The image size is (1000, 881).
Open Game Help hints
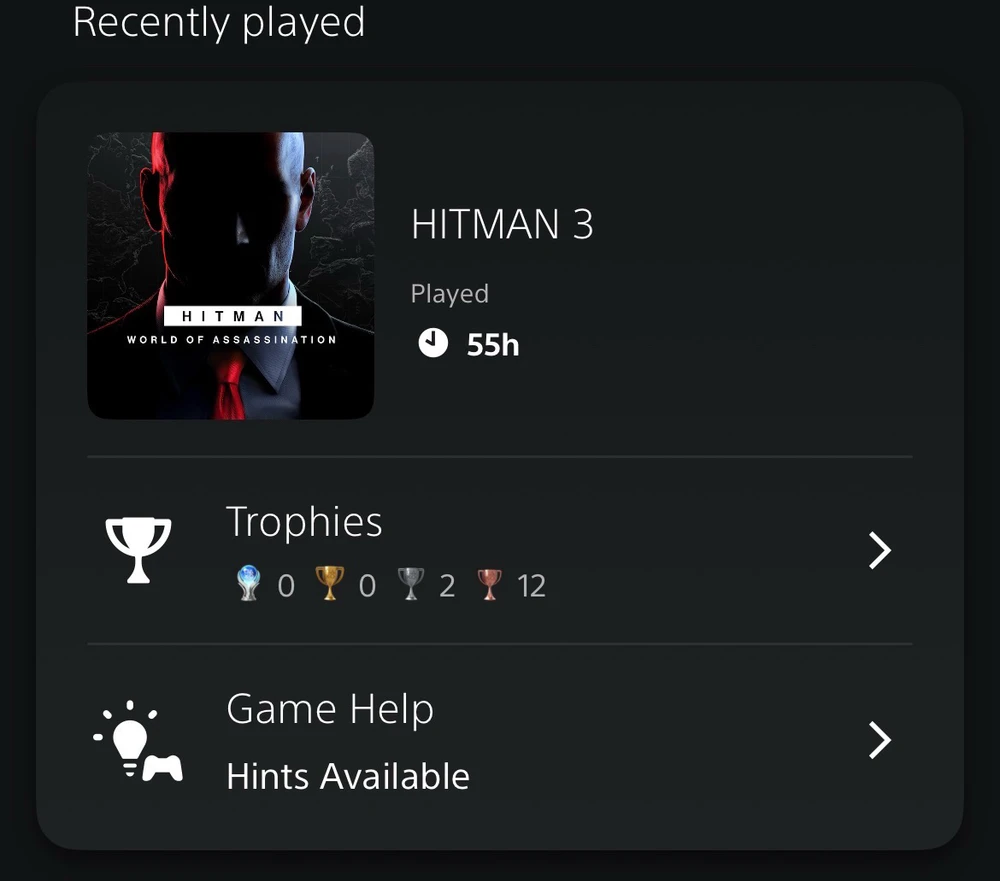pyautogui.click(x=499, y=740)
